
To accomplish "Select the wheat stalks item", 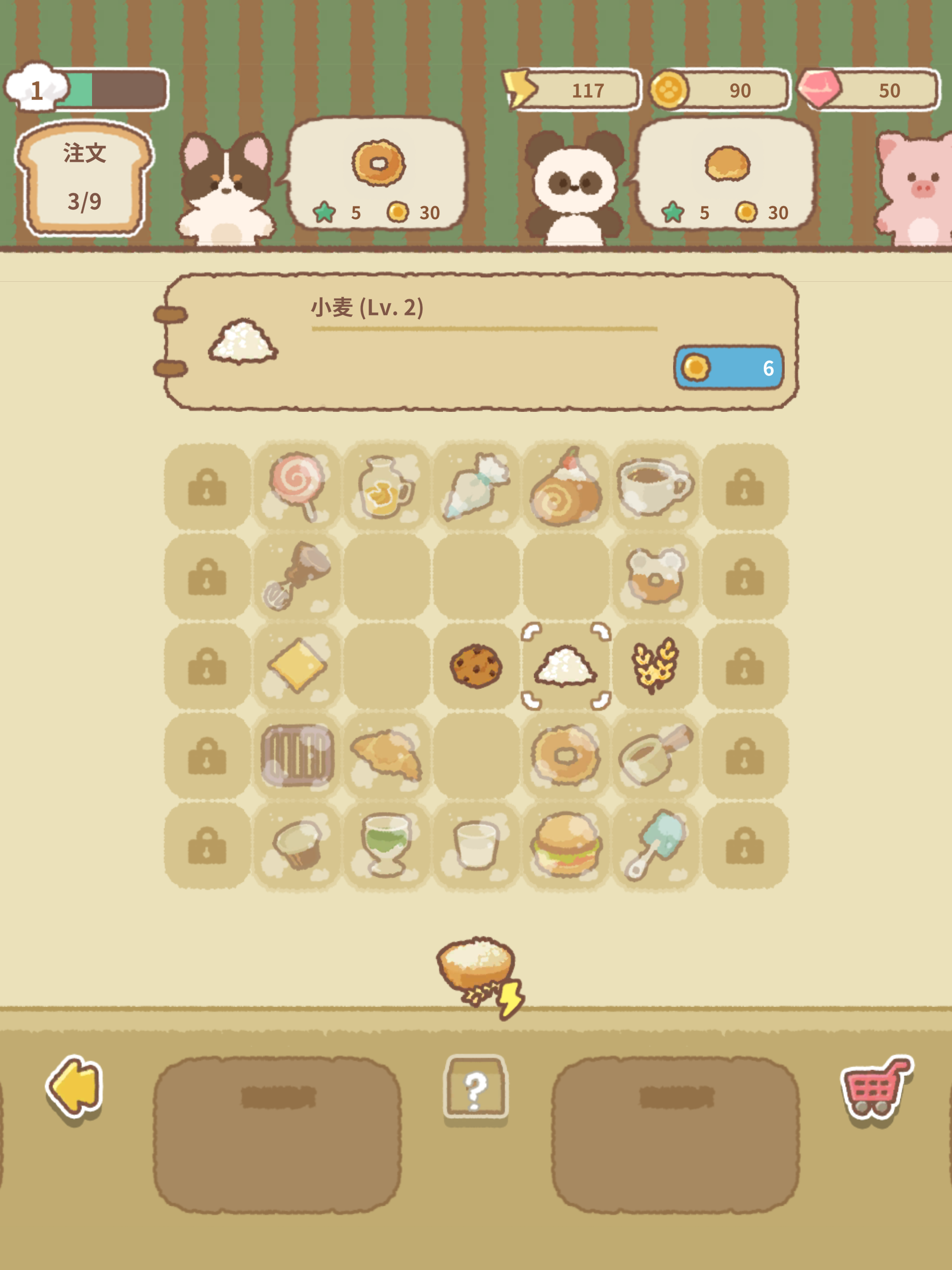I will tap(655, 666).
